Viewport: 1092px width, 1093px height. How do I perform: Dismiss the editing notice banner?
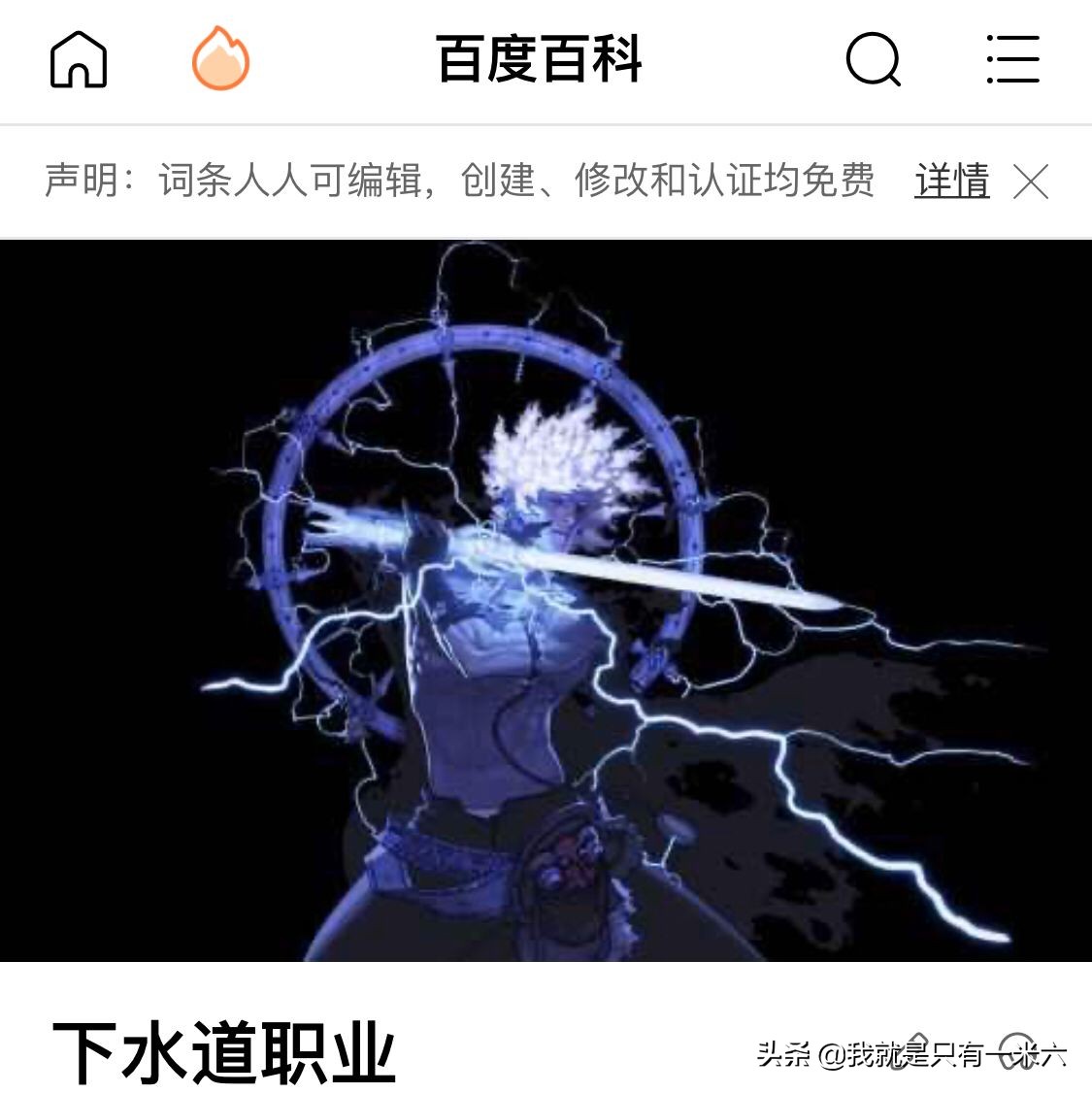point(1031,182)
